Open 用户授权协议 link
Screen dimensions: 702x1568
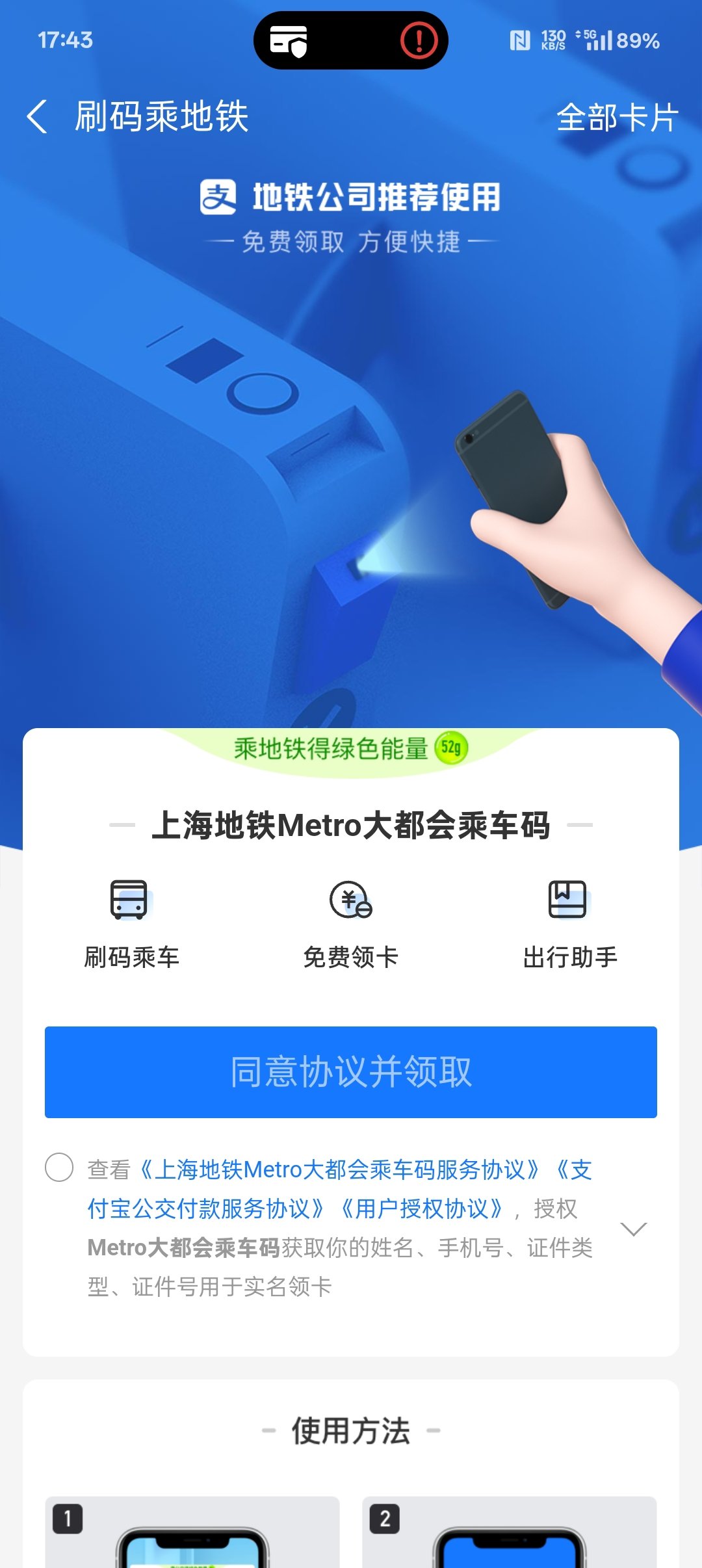coord(421,1209)
